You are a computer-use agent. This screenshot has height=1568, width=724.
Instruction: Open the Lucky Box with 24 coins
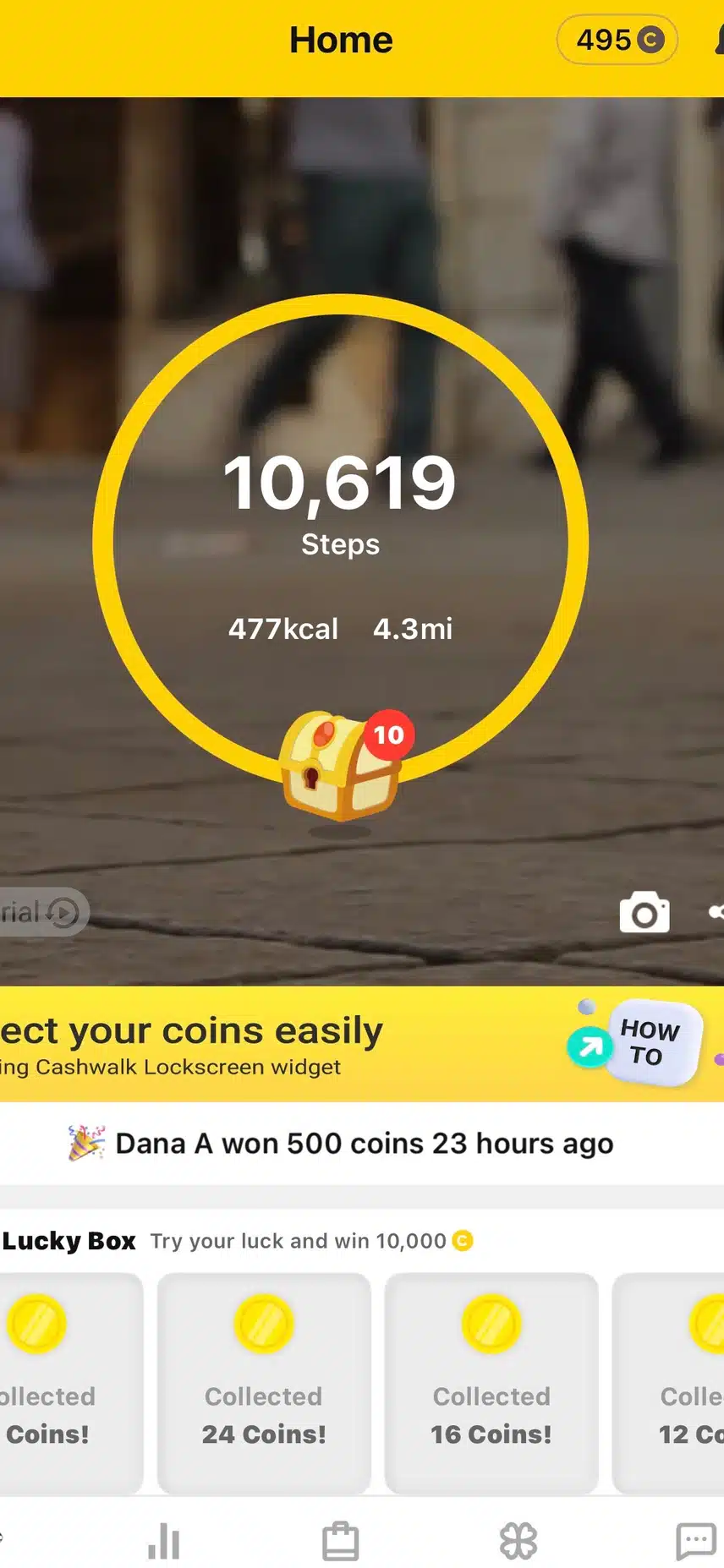pyautogui.click(x=264, y=1383)
